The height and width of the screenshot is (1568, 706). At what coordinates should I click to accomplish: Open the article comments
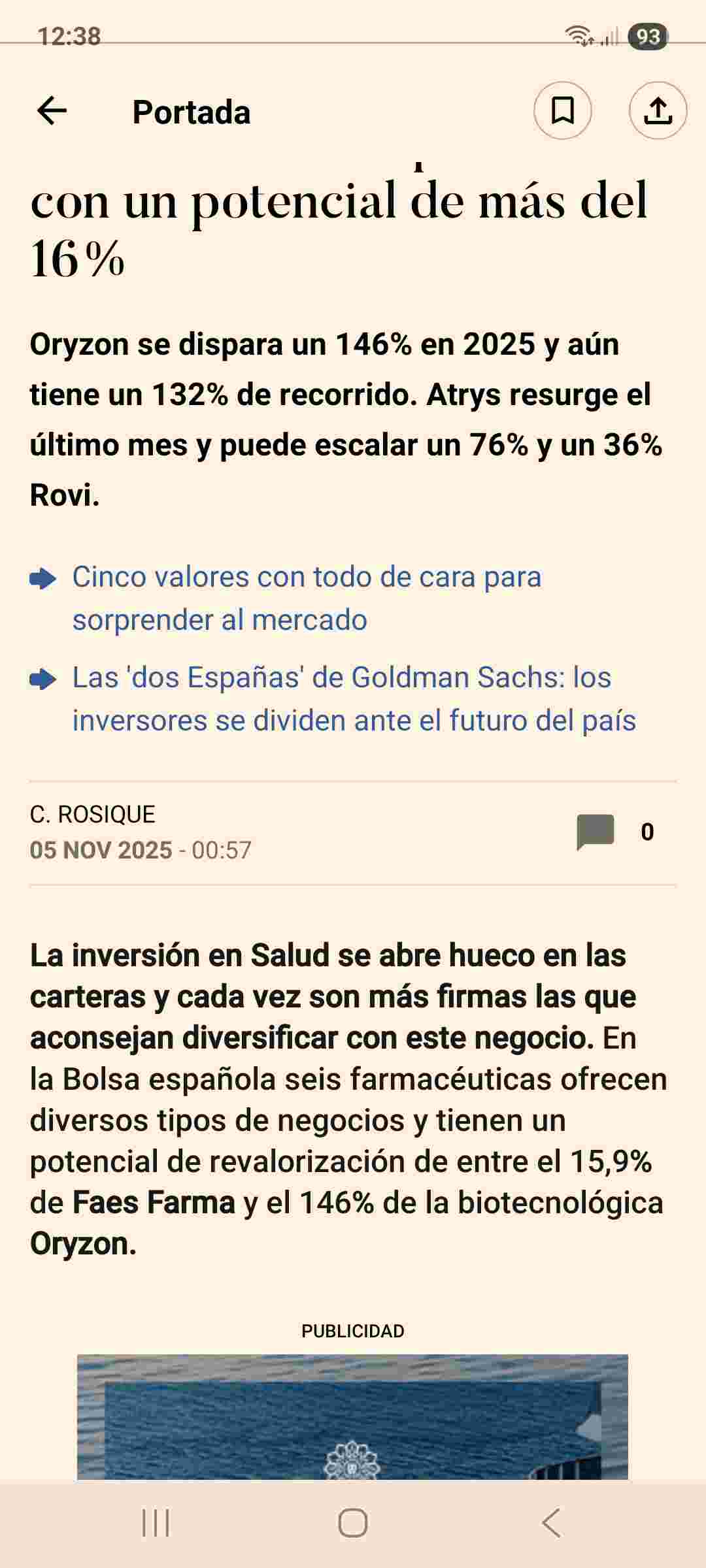pos(596,832)
